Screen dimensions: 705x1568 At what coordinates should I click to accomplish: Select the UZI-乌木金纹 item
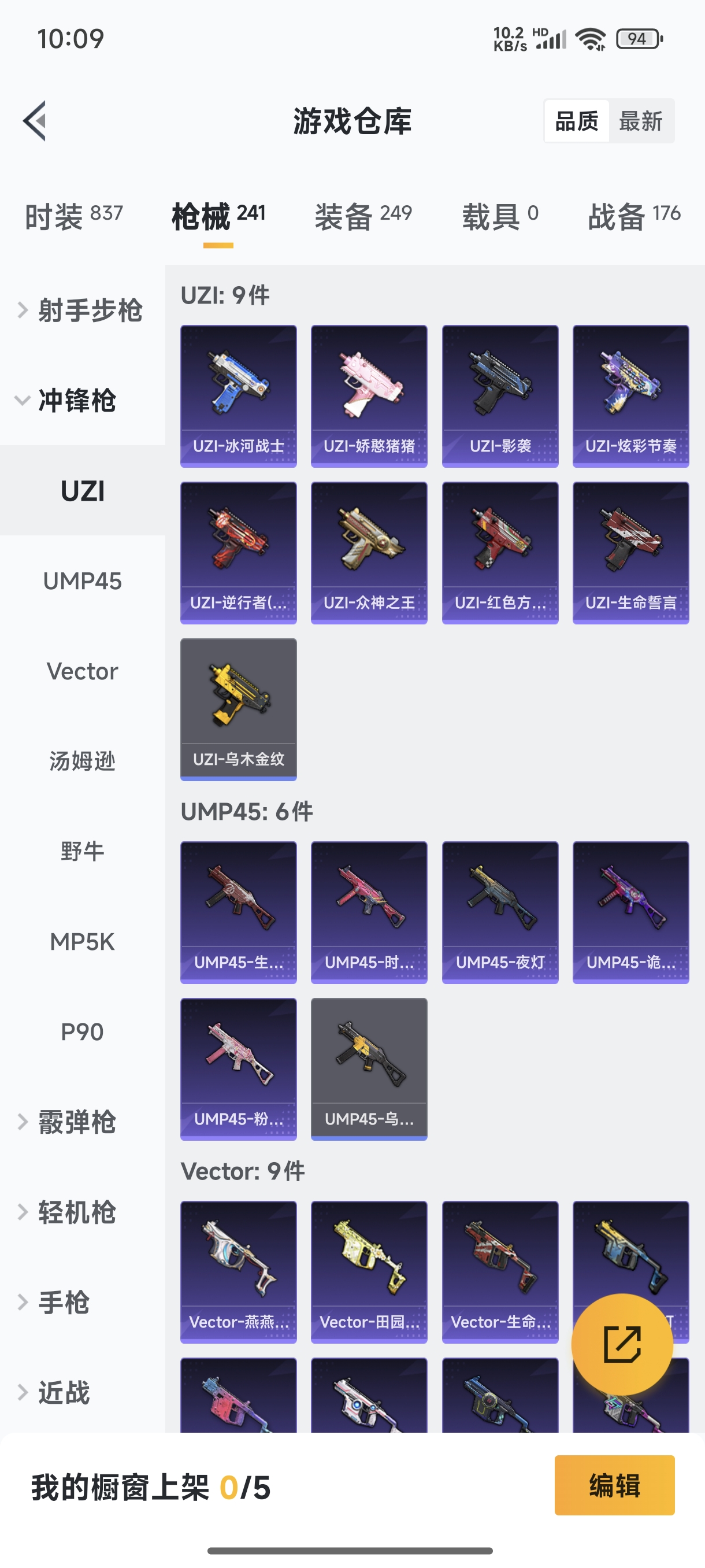pos(239,709)
